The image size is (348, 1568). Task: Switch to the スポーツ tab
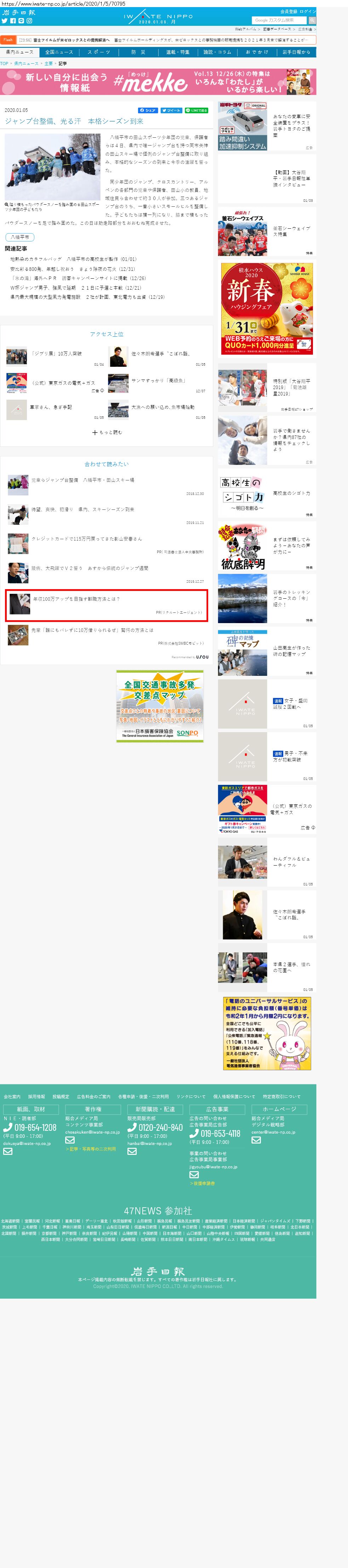point(98,52)
